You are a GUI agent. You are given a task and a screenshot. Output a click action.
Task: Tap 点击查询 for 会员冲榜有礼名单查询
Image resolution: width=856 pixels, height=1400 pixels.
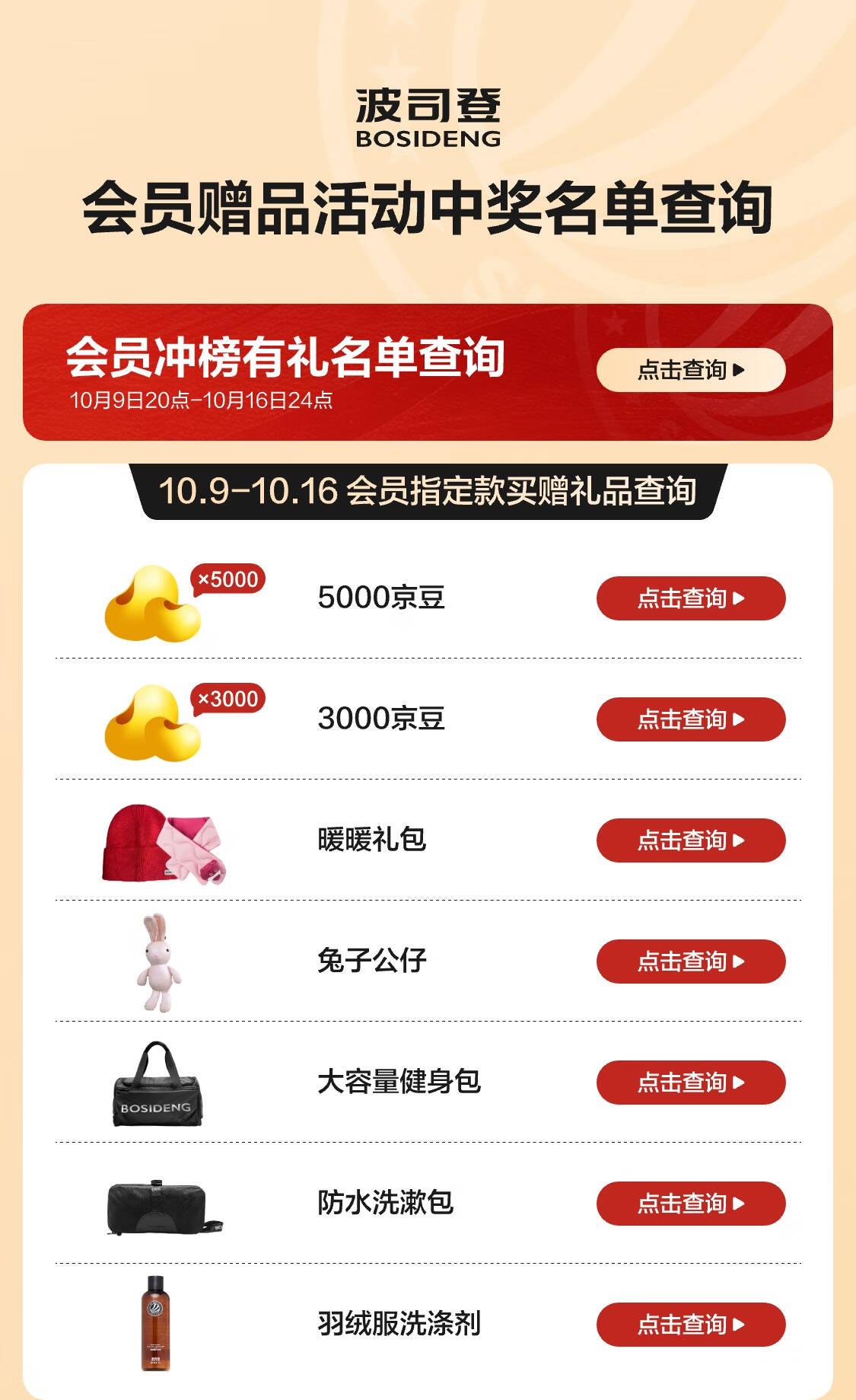tap(690, 370)
